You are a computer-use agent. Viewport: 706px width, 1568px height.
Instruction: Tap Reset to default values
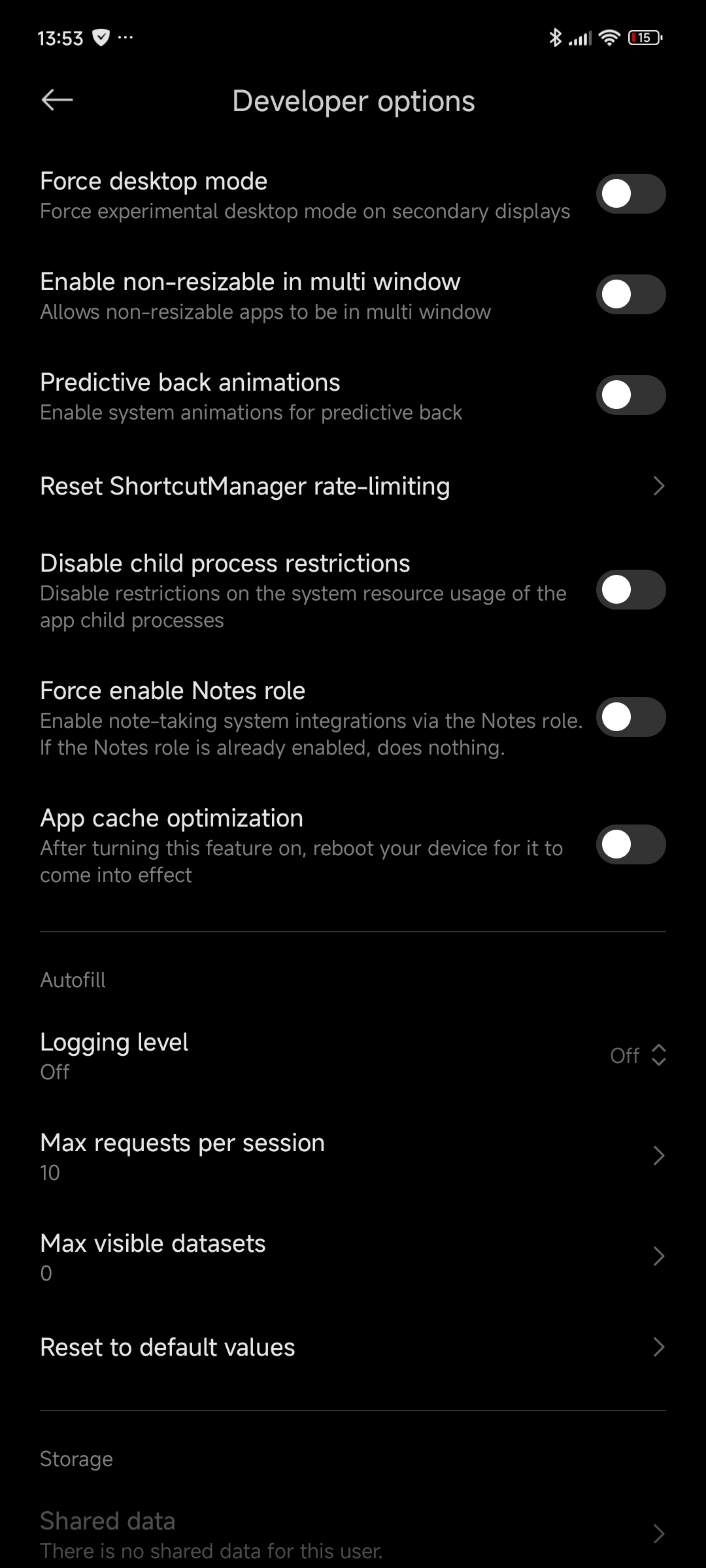coord(353,1347)
